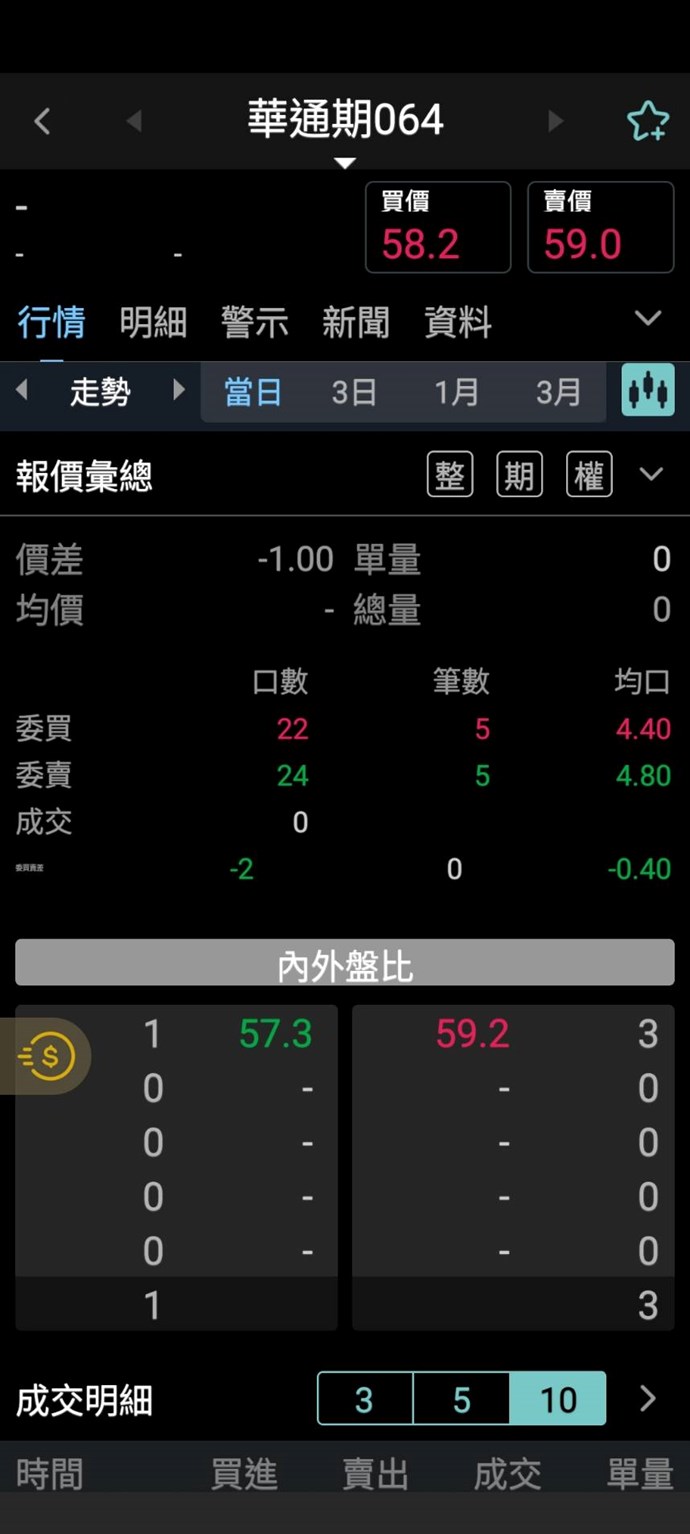Tap the 整 button in 報價彙總
The image size is (690, 1534).
click(x=450, y=475)
